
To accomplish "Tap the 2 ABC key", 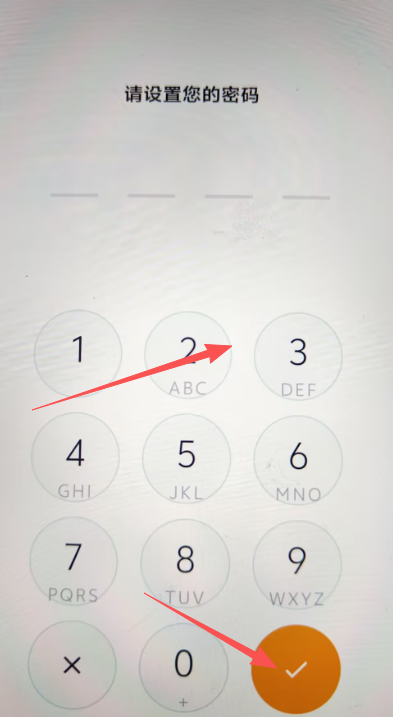I will click(188, 355).
